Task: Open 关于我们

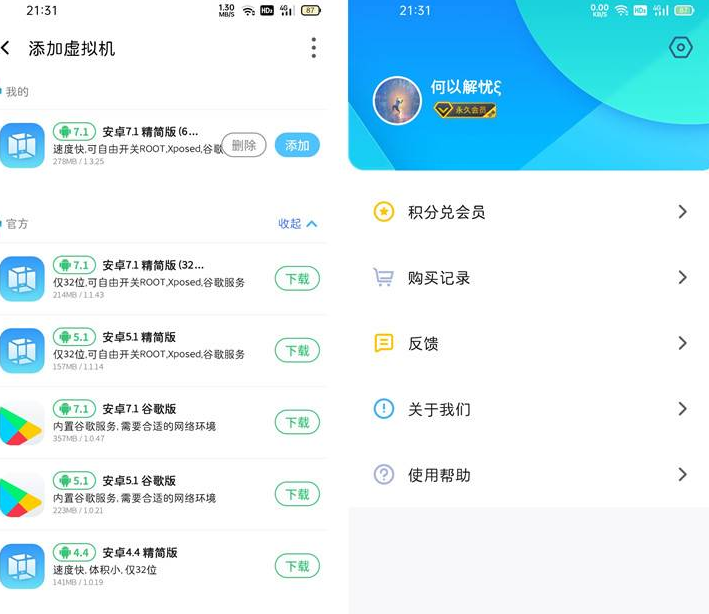Action: (528, 409)
